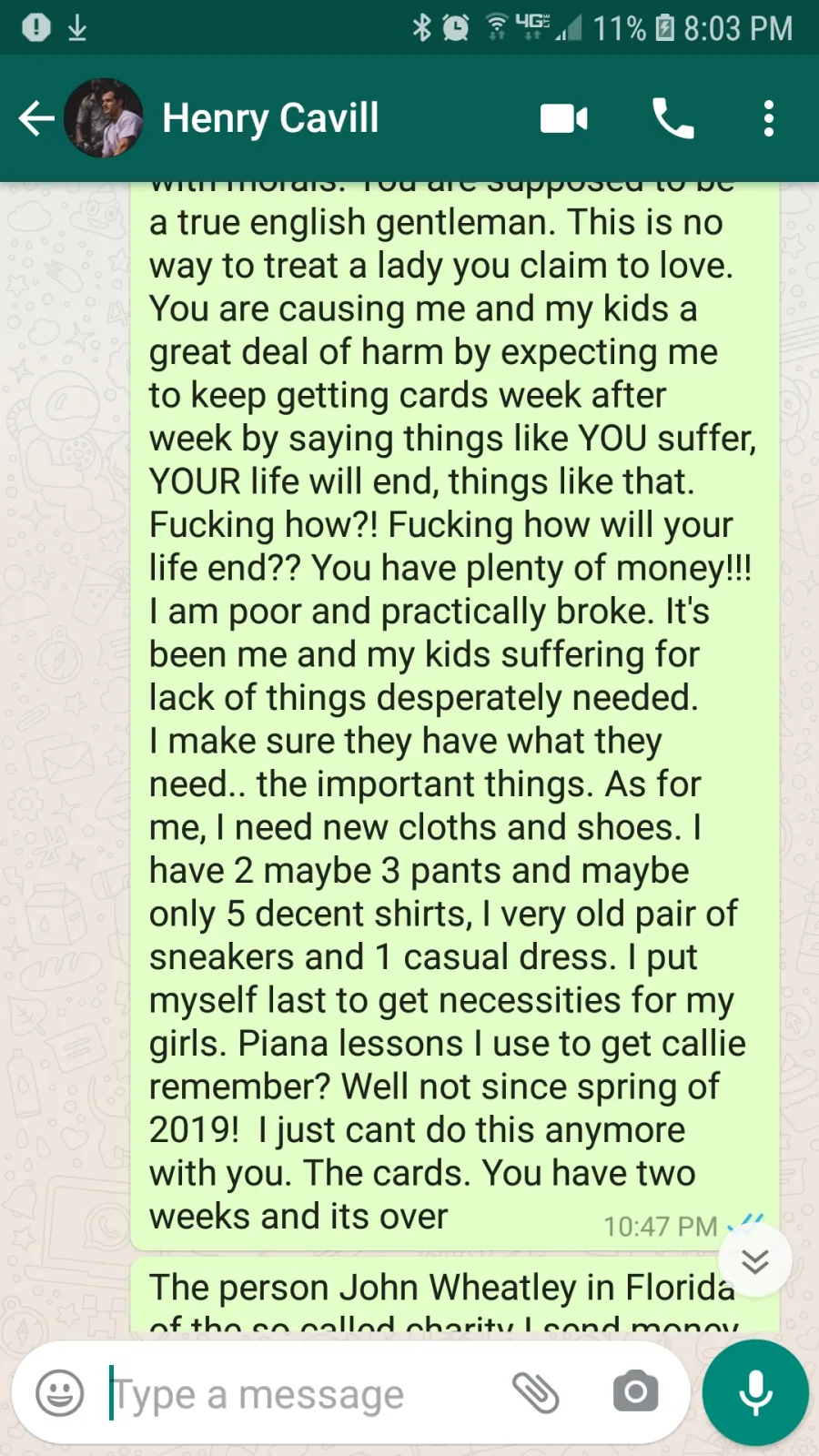Open Henry Cavill's profile picture
Image resolution: width=819 pixels, height=1456 pixels.
click(104, 118)
